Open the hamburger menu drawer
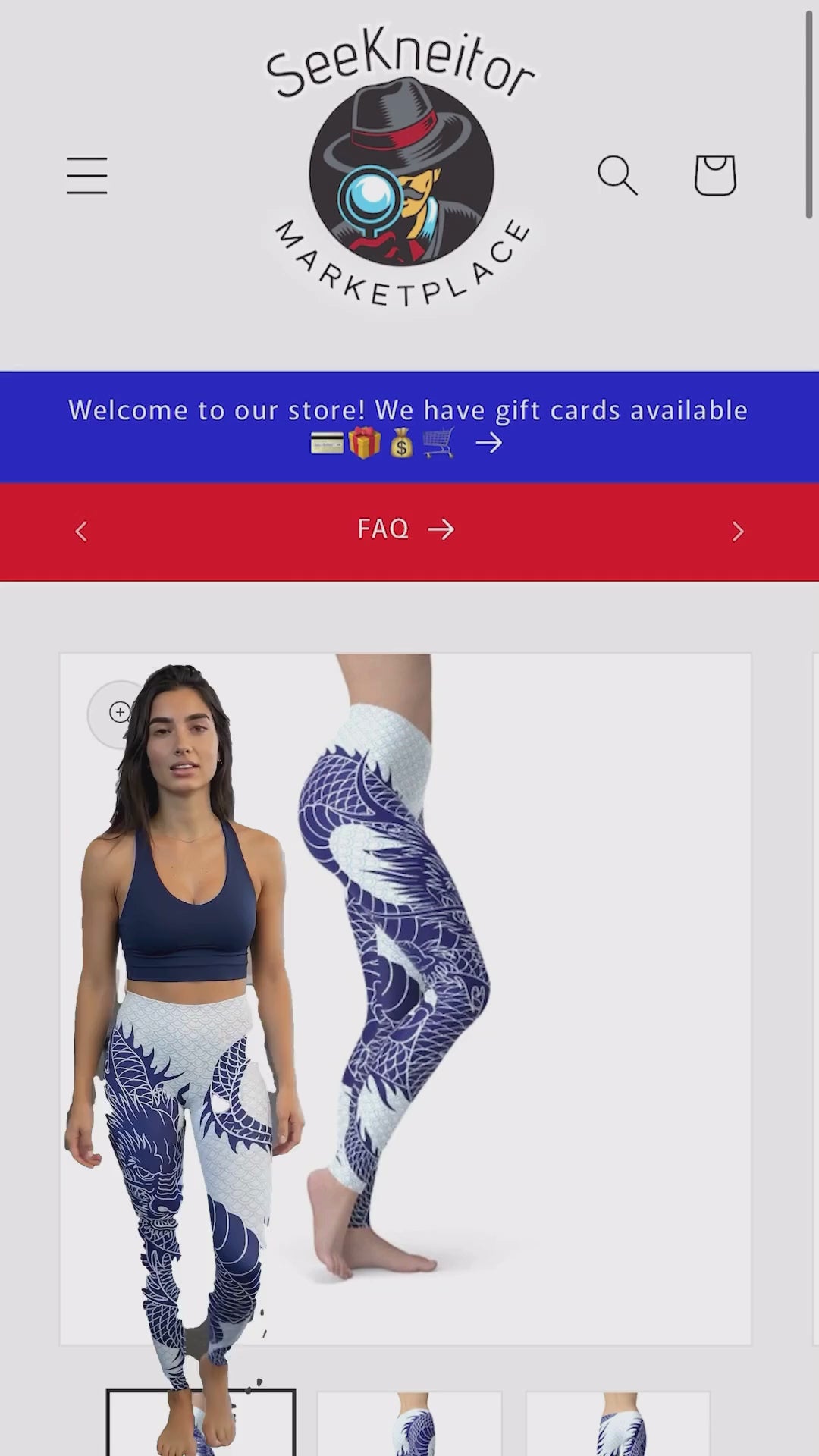This screenshot has width=819, height=1456. coord(86,176)
